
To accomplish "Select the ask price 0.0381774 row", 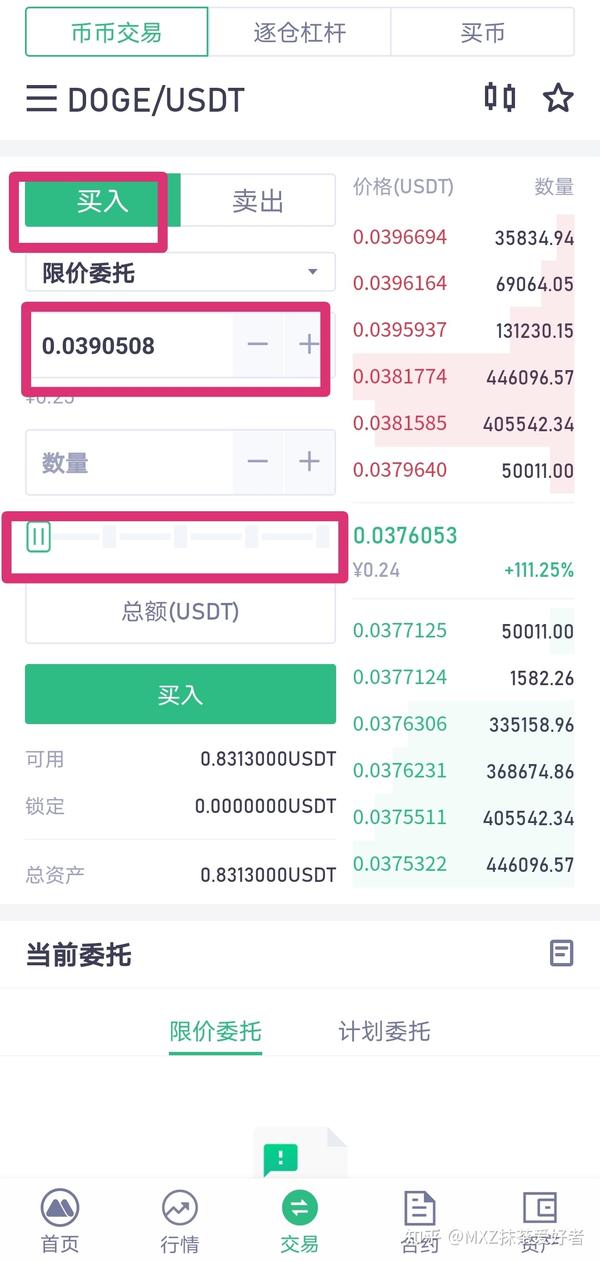I will (464, 377).
